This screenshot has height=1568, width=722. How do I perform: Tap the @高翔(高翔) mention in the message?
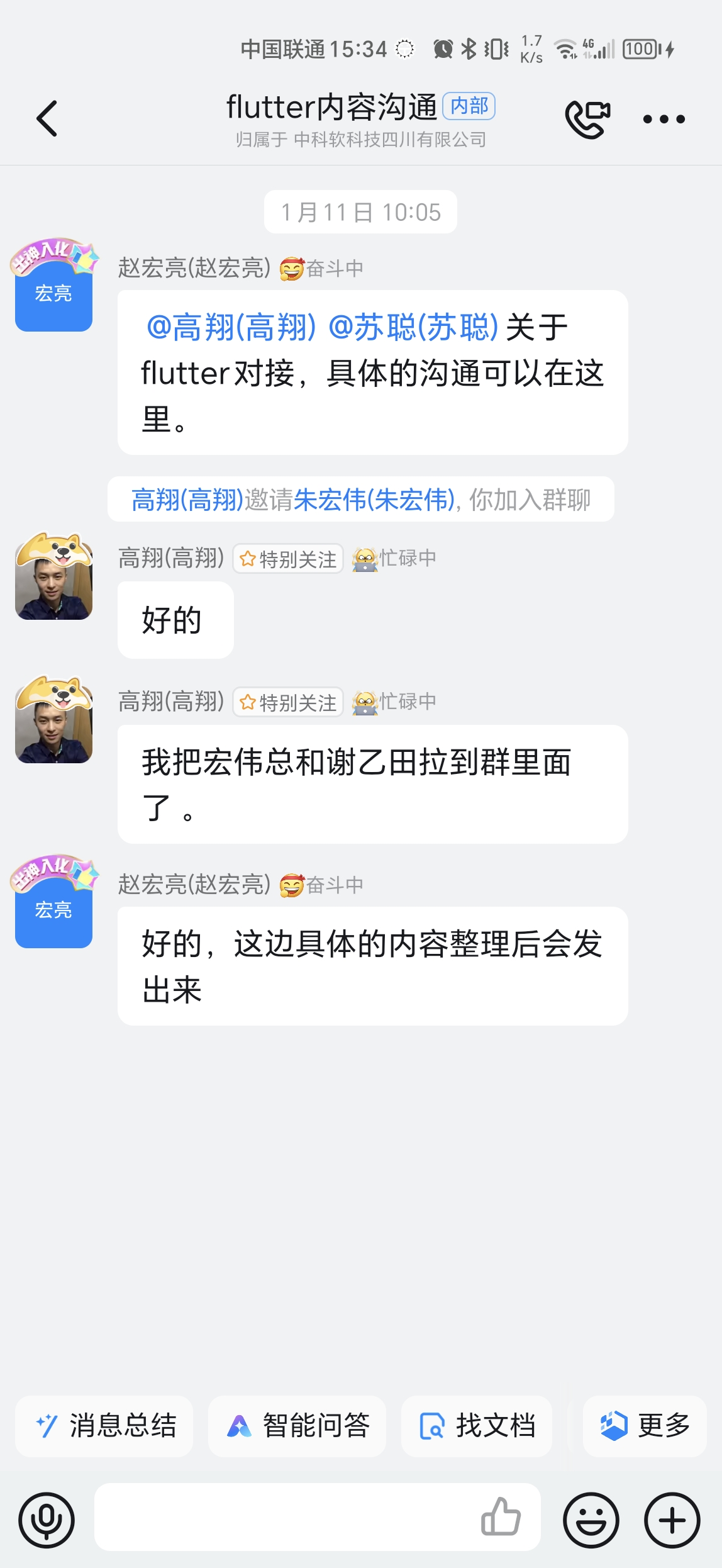click(231, 327)
